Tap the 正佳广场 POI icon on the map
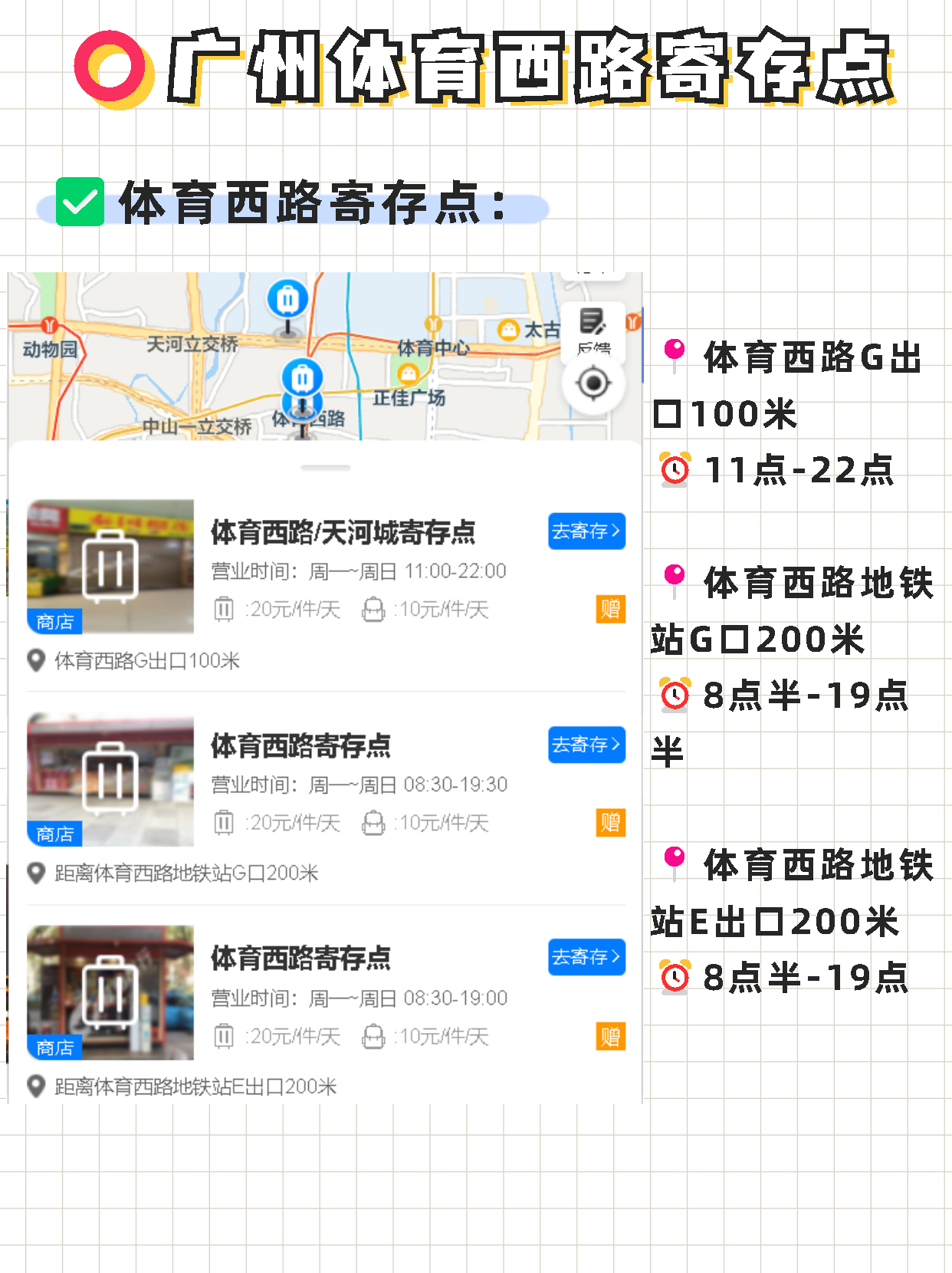The width and height of the screenshot is (952, 1273). [x=409, y=375]
